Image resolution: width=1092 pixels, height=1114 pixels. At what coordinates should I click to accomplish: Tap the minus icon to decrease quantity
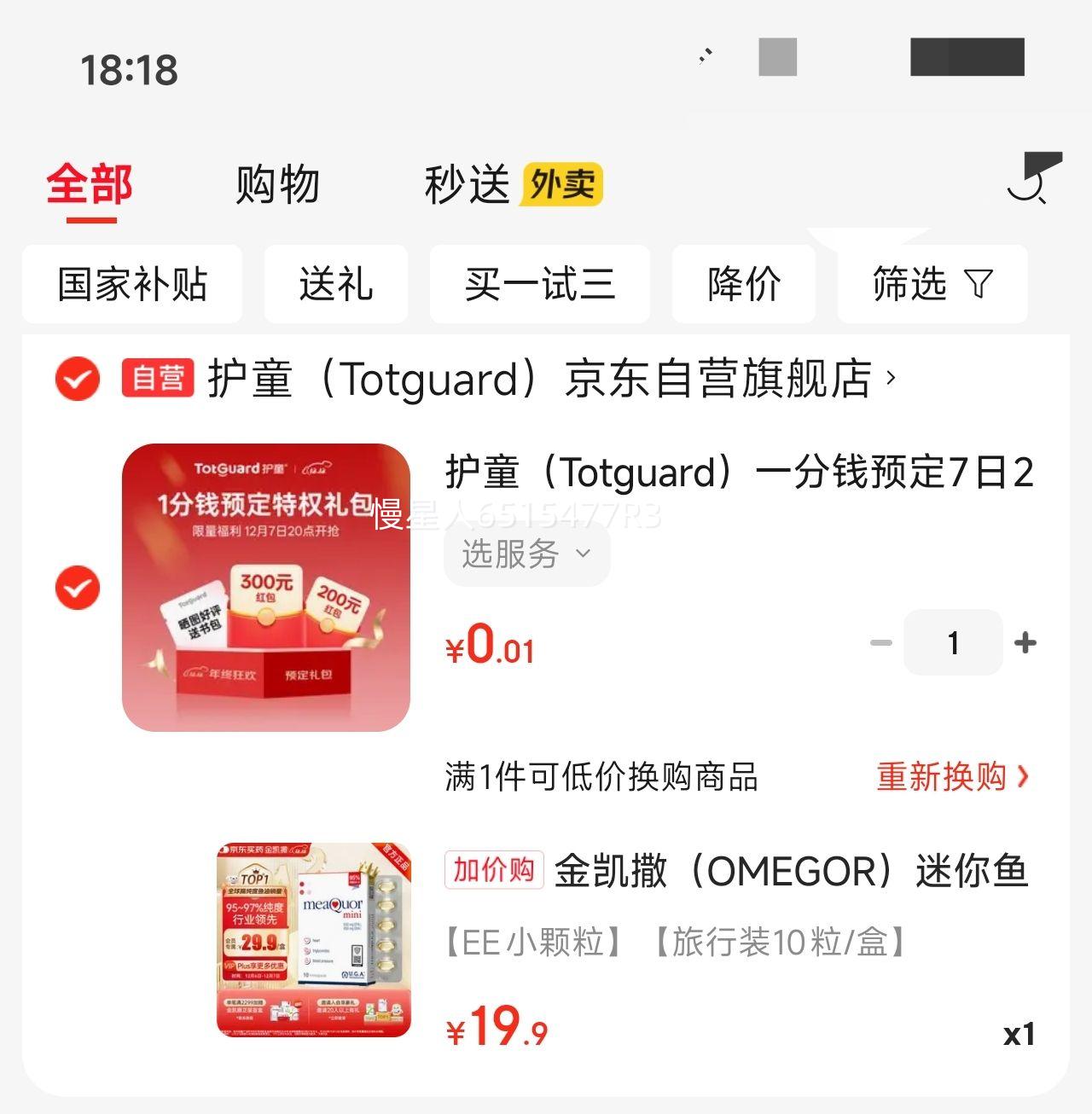pyautogui.click(x=881, y=643)
